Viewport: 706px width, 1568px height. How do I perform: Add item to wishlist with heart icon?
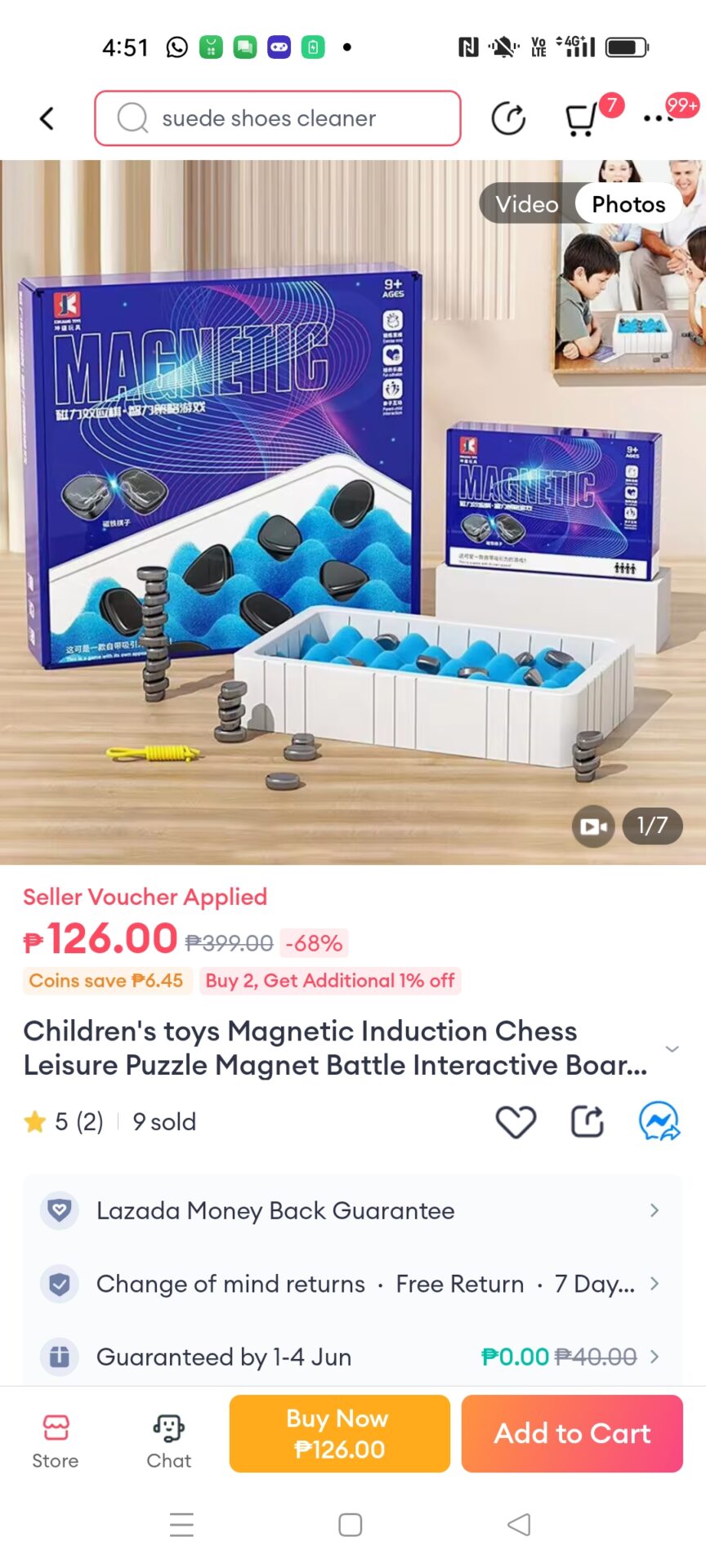point(516,1121)
